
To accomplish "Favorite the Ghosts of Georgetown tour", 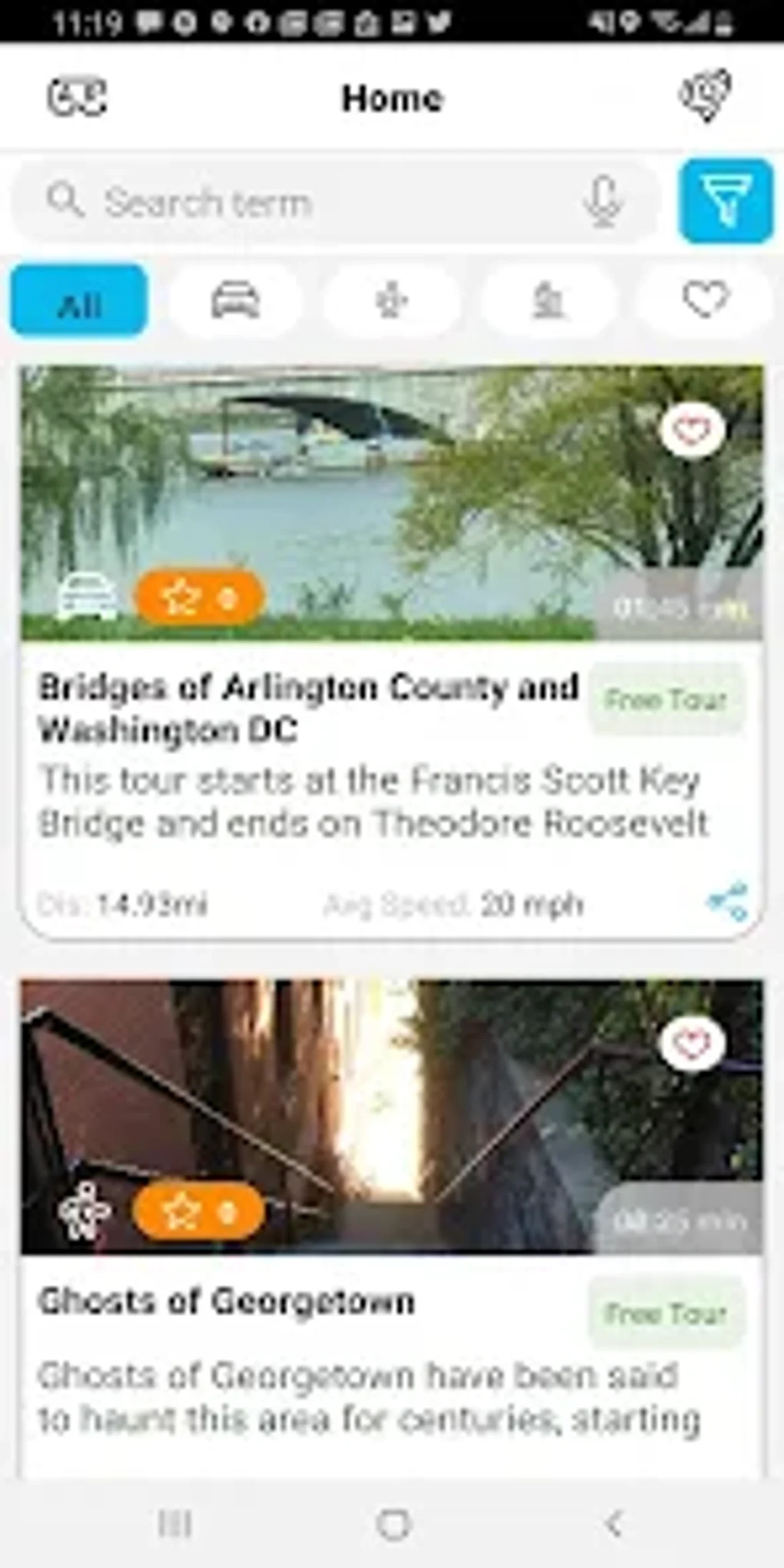I will coord(692,1044).
